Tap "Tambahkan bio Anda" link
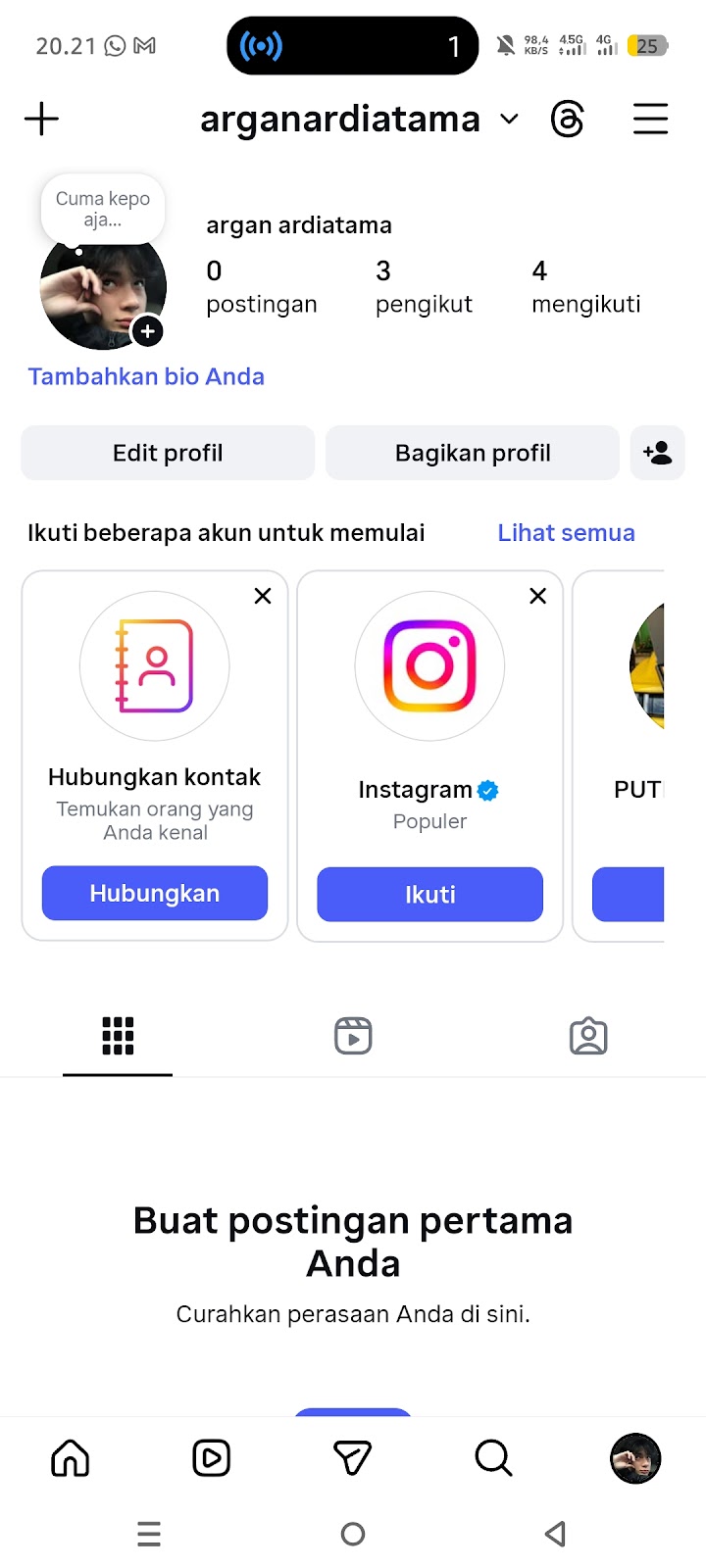This screenshot has width=706, height=1568. 146,376
